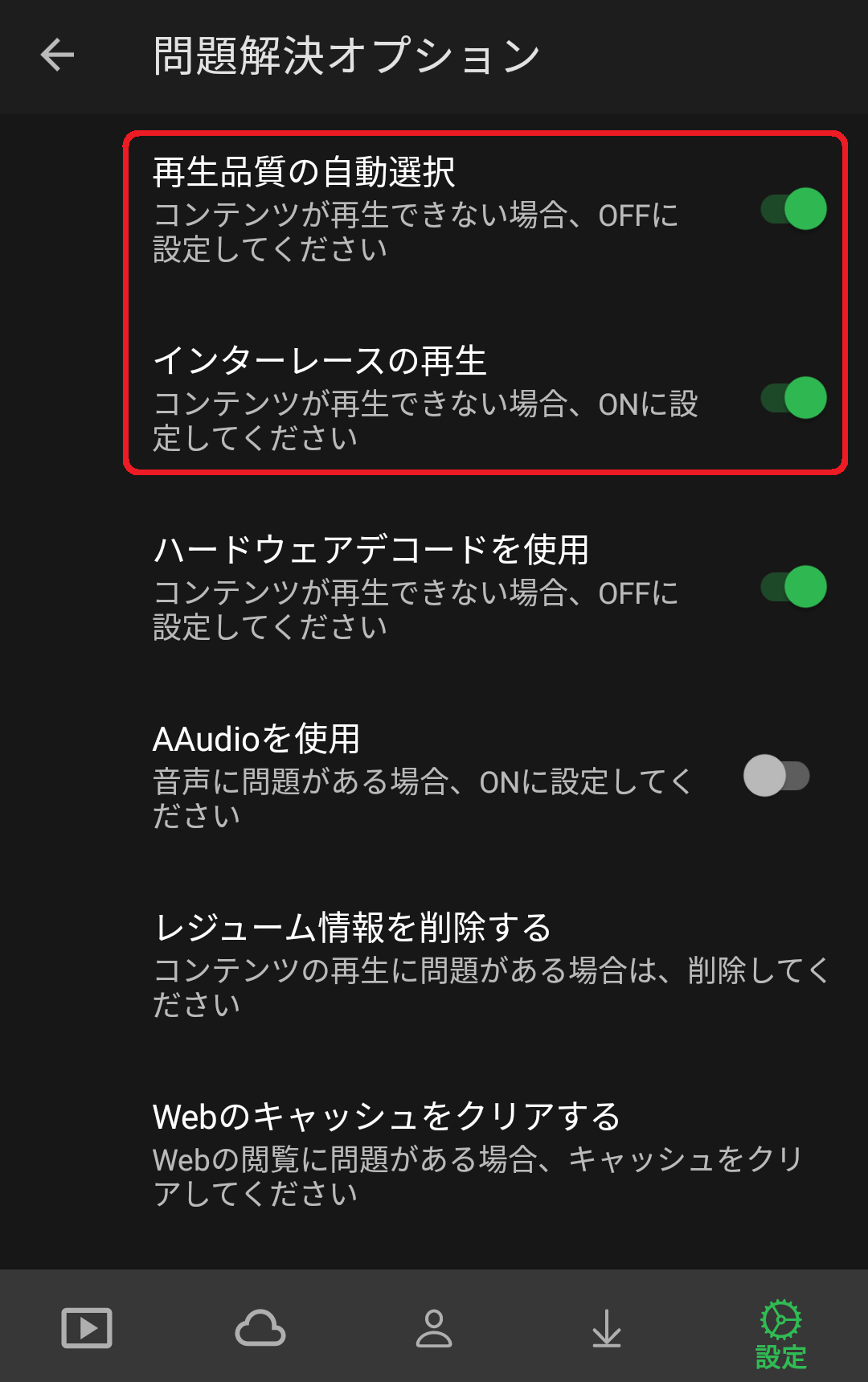Tap the 問題解決オプション title text

click(346, 55)
